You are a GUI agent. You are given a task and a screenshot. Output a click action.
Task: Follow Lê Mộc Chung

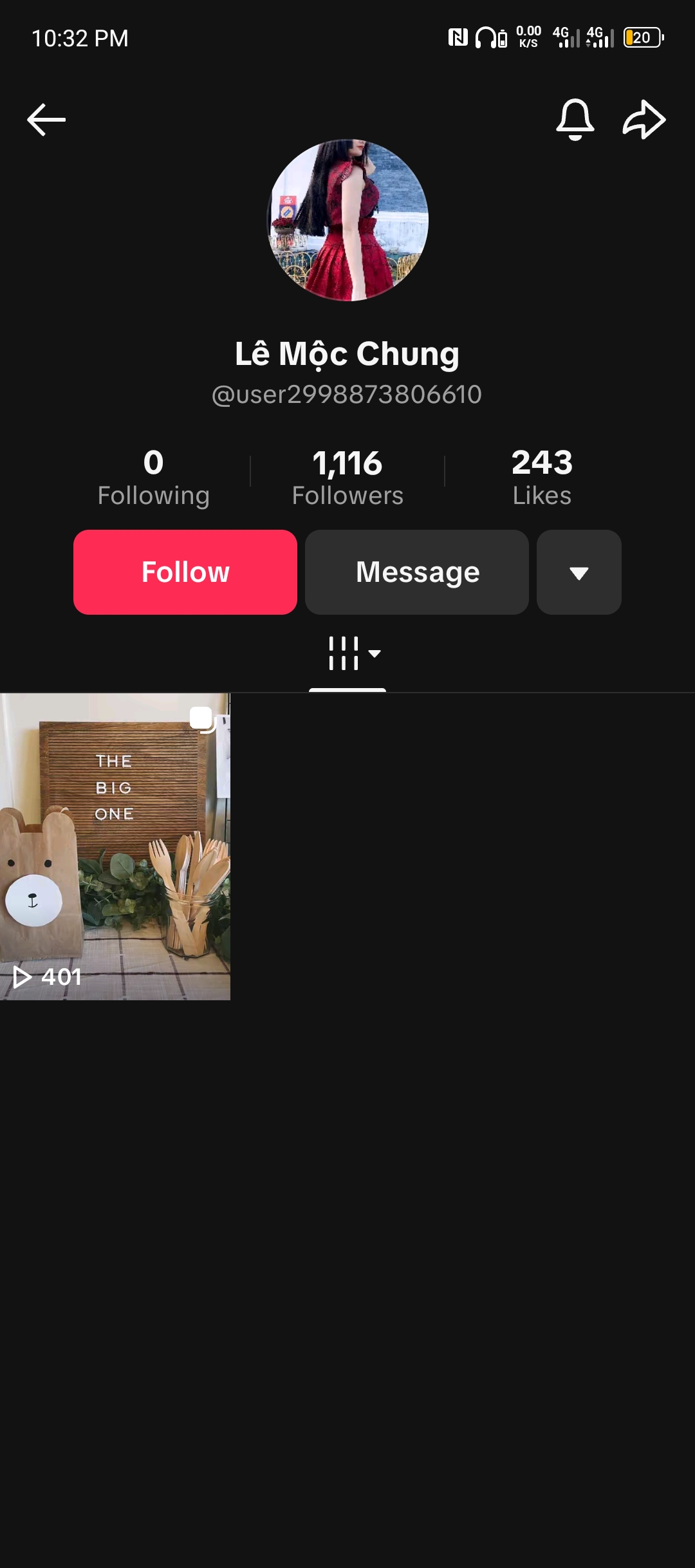pos(185,572)
